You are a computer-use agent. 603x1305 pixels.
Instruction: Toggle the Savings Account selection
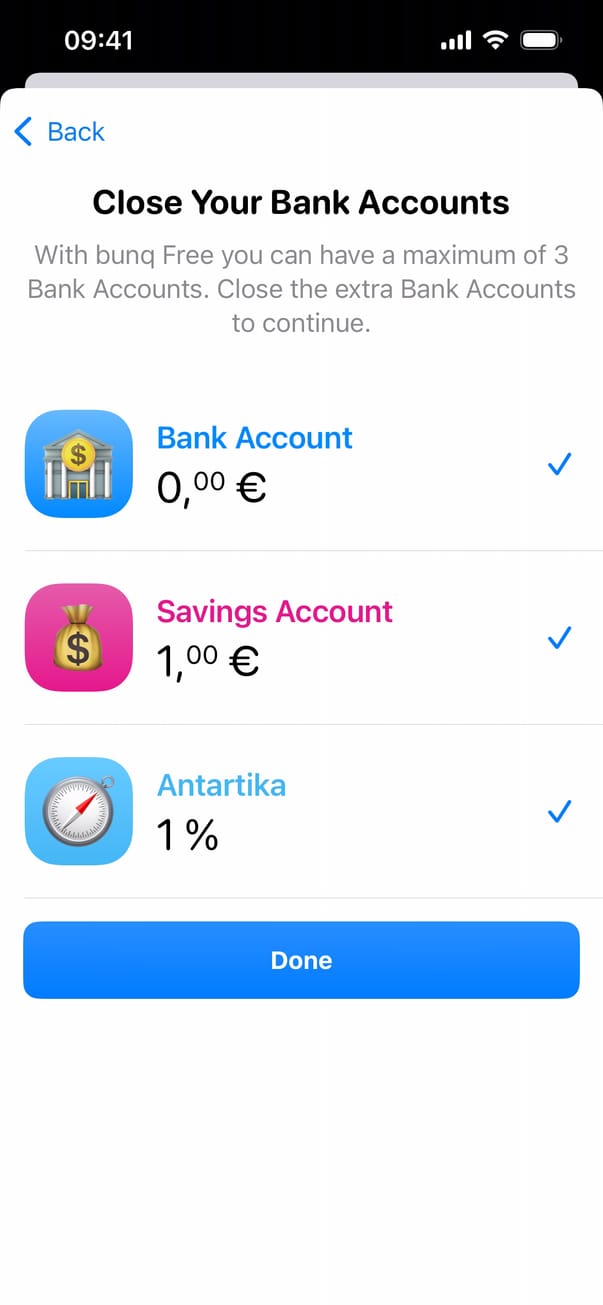click(559, 637)
